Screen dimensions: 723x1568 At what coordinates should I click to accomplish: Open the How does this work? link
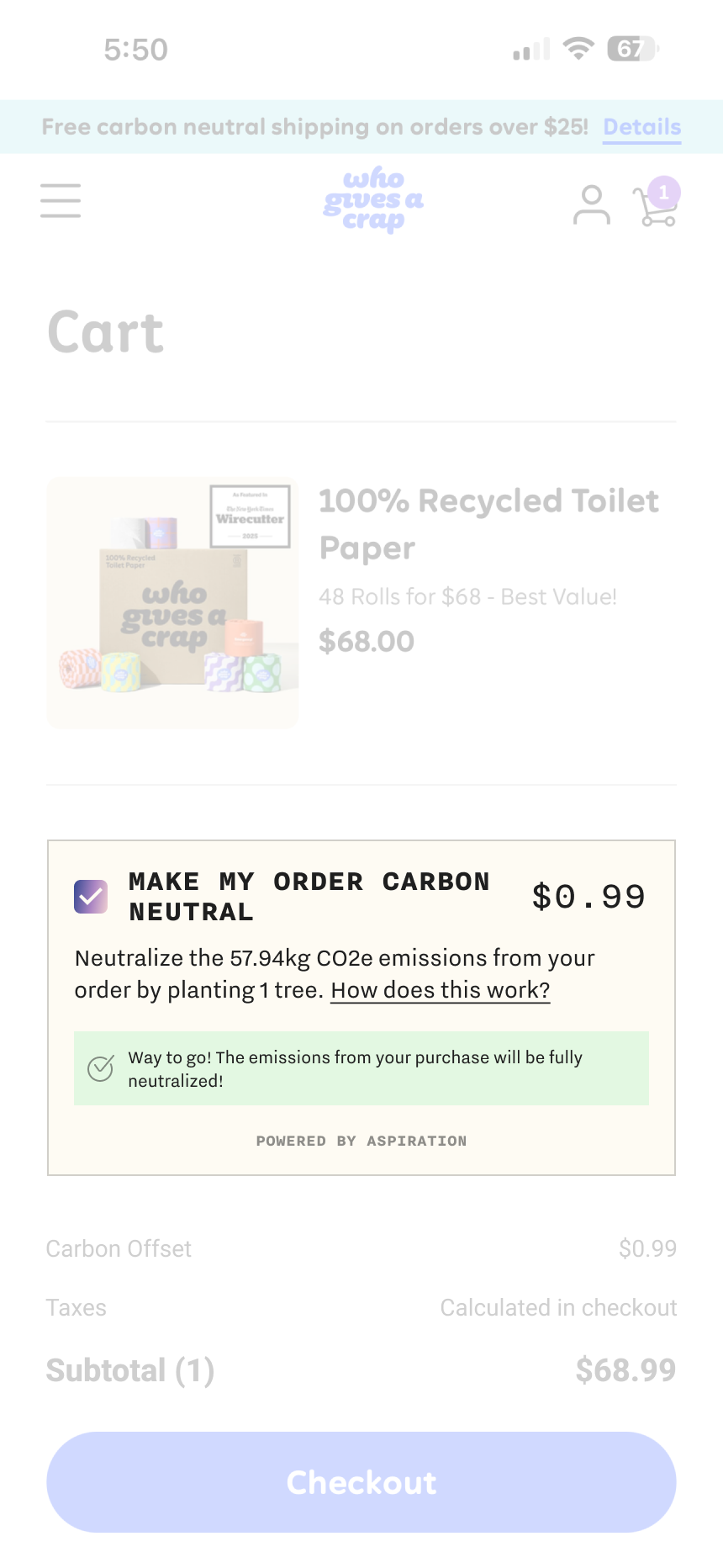[x=440, y=990]
